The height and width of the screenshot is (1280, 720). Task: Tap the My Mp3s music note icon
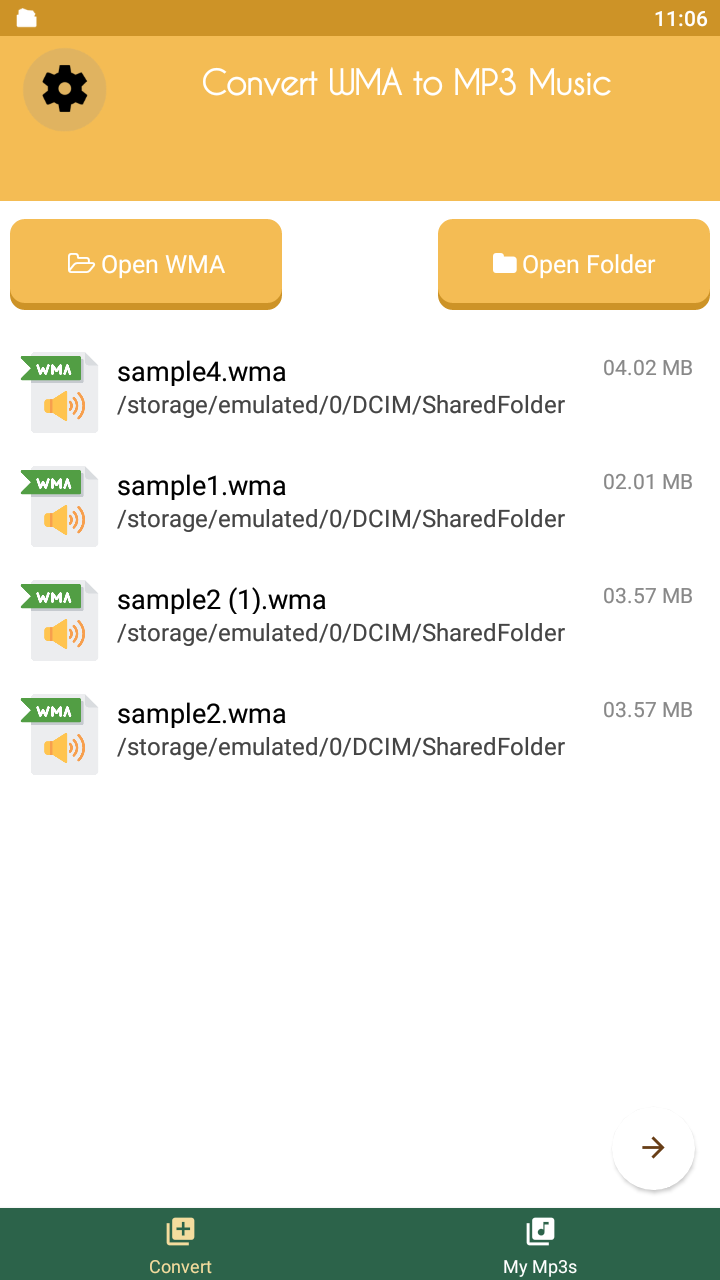point(540,1231)
